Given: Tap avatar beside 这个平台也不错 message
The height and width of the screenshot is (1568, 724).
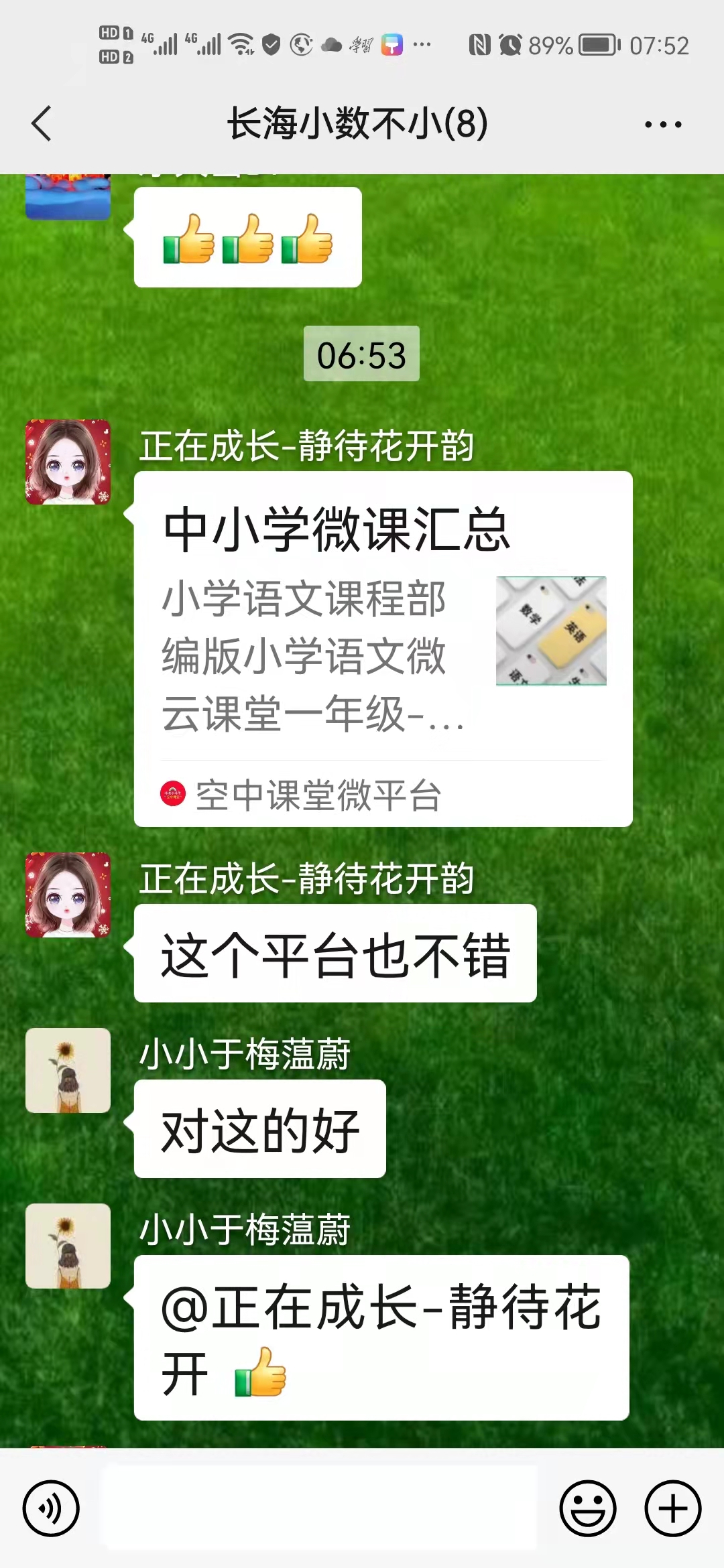Looking at the screenshot, I should pos(68,895).
